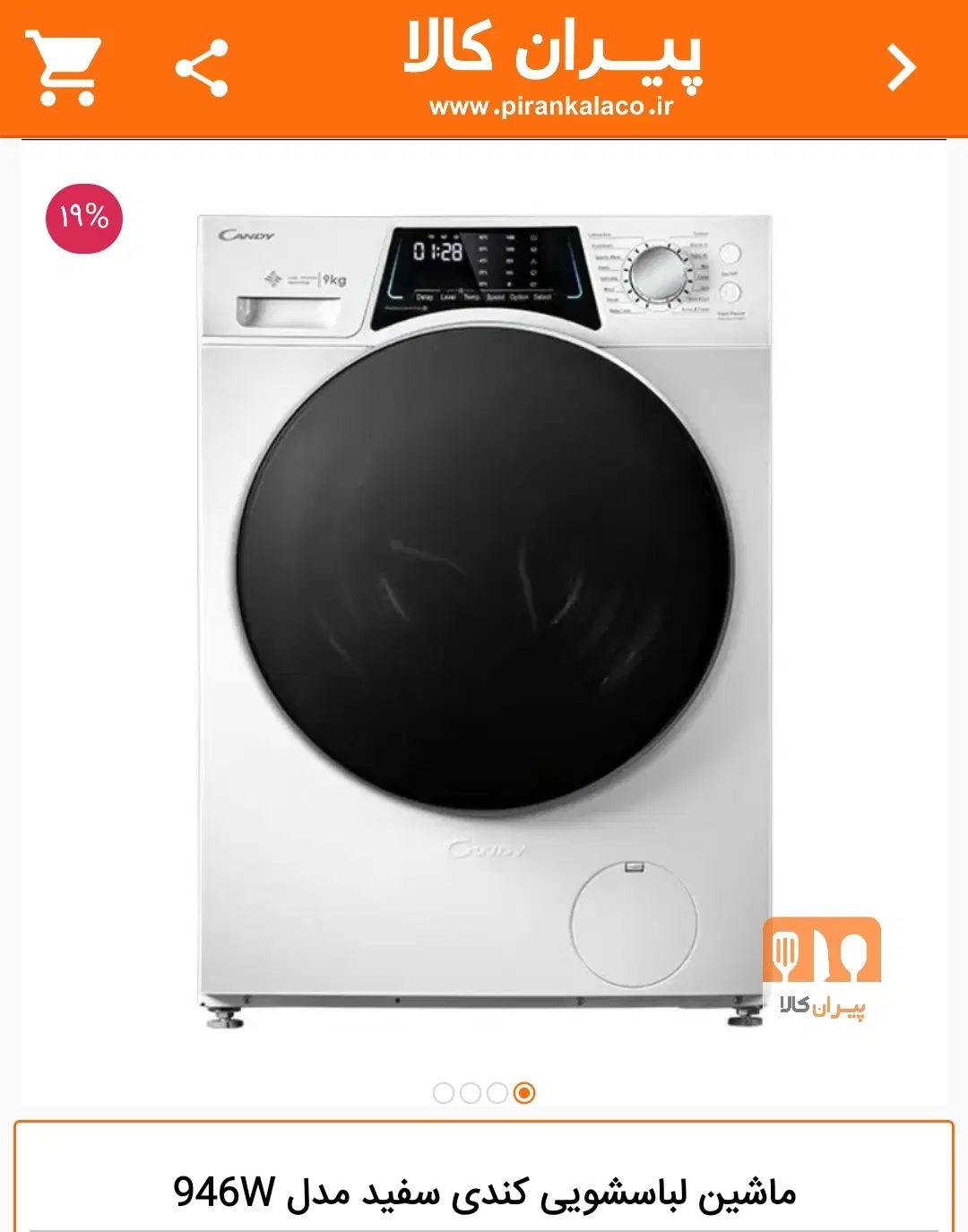Screen dimensions: 968x1232
Task: Select the first image indicator dot
Action: coord(444,1092)
